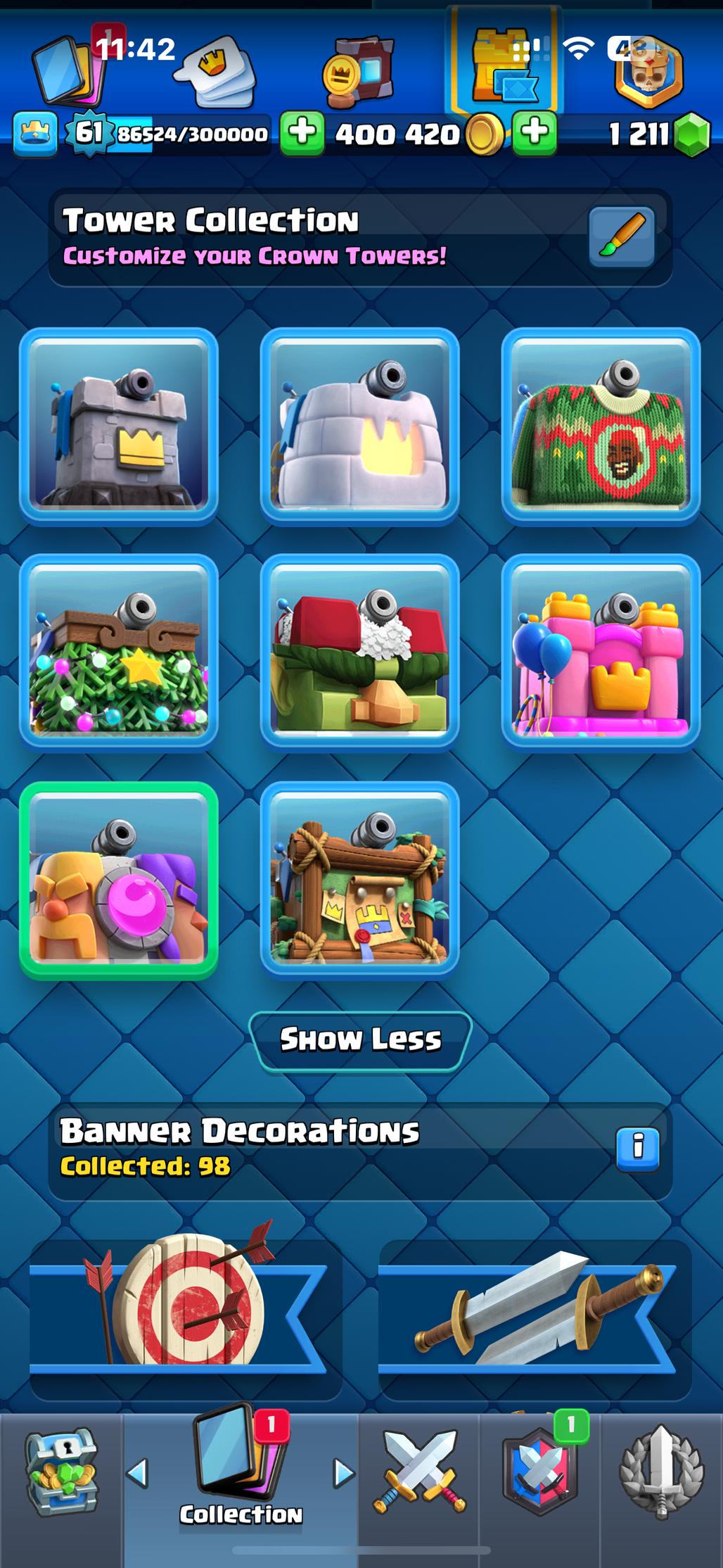Select the goblin Santa hat tower skin

tap(360, 652)
